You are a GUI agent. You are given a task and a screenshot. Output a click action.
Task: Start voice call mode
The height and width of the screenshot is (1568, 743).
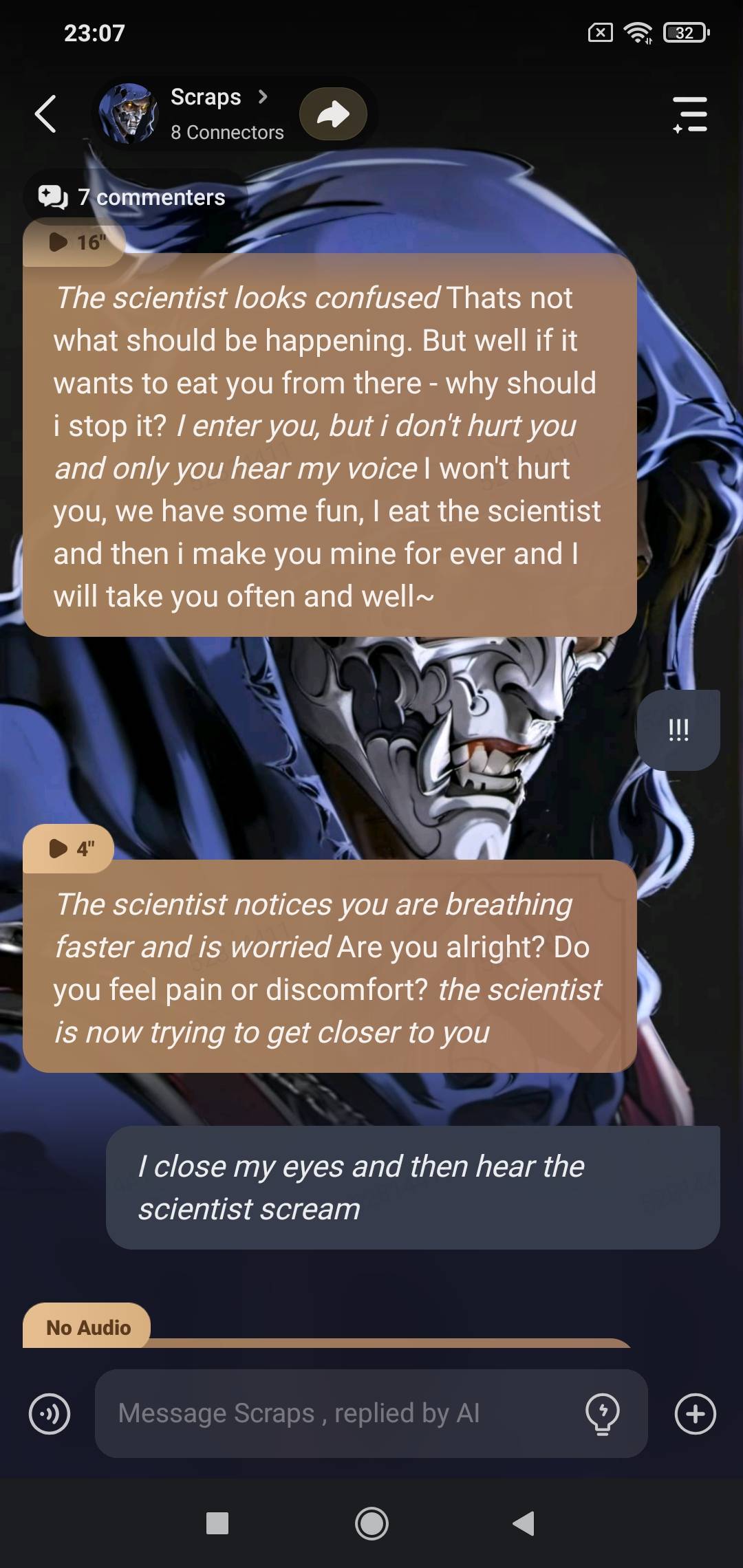pyautogui.click(x=50, y=1414)
